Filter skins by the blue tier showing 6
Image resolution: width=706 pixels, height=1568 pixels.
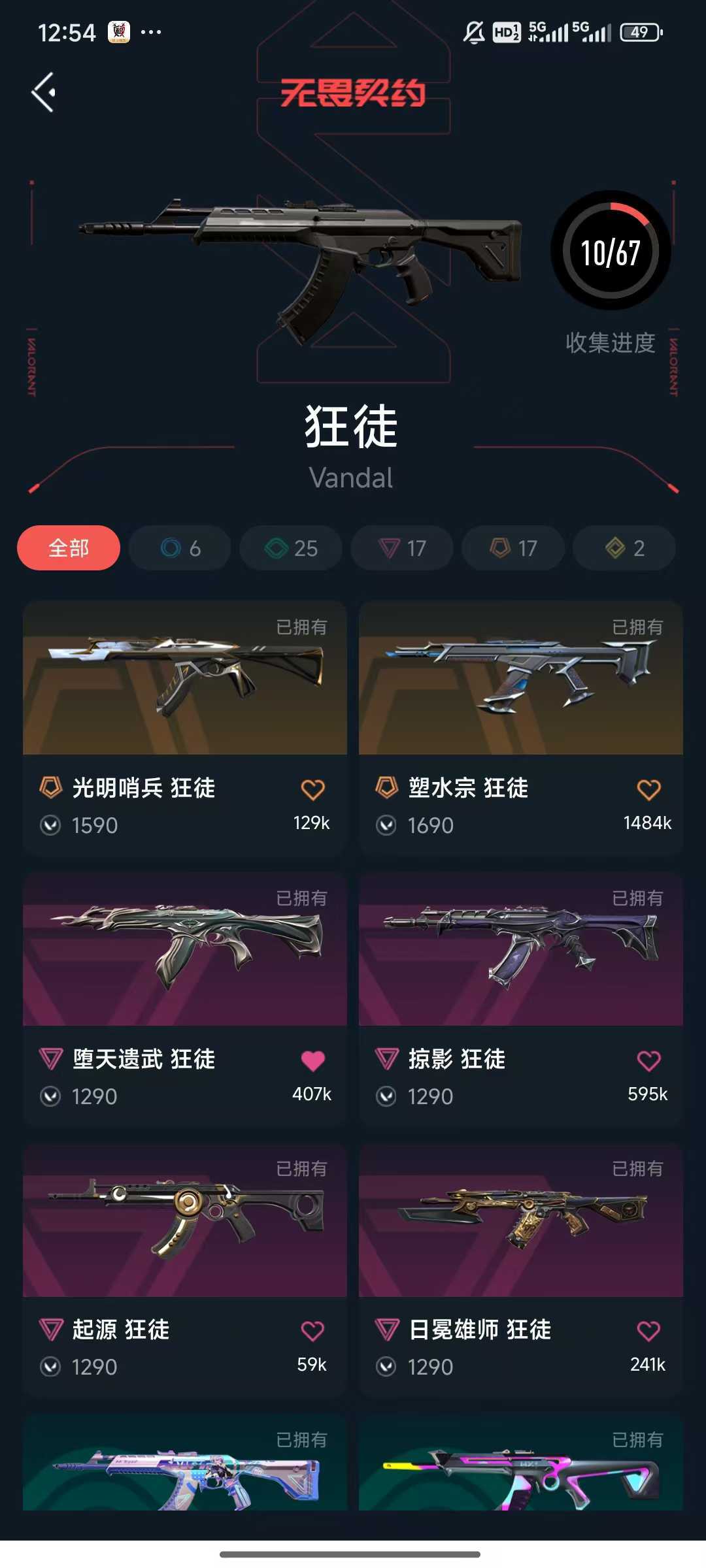coord(180,547)
